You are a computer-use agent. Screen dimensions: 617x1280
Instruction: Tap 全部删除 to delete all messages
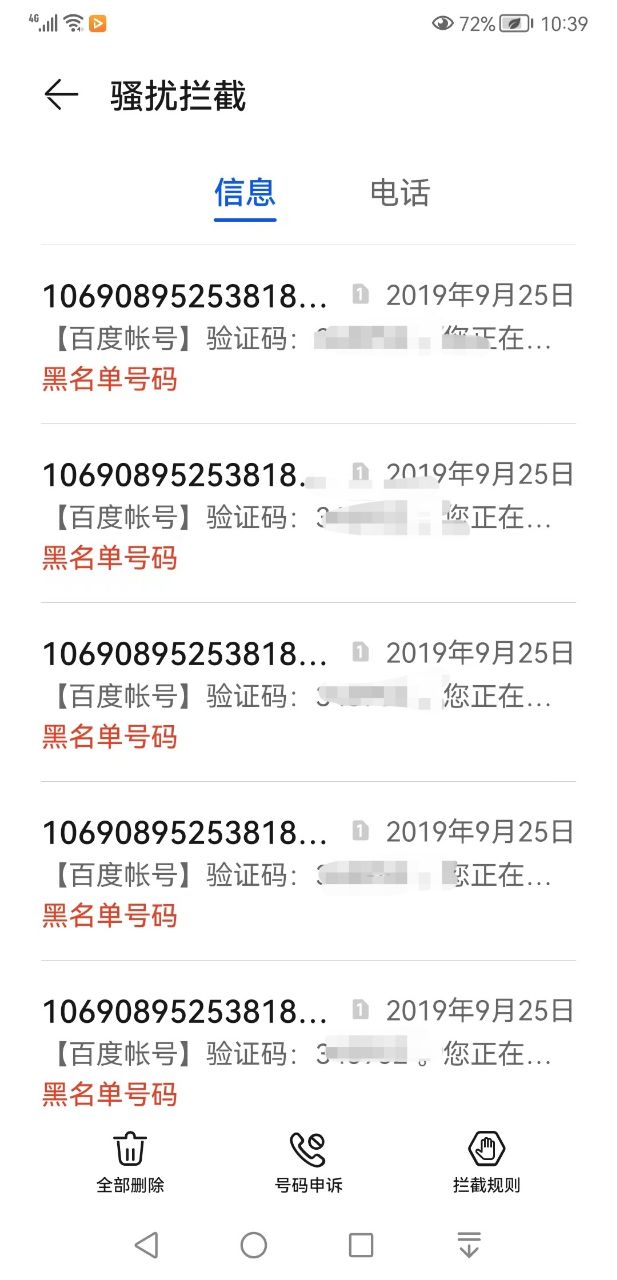click(130, 1162)
